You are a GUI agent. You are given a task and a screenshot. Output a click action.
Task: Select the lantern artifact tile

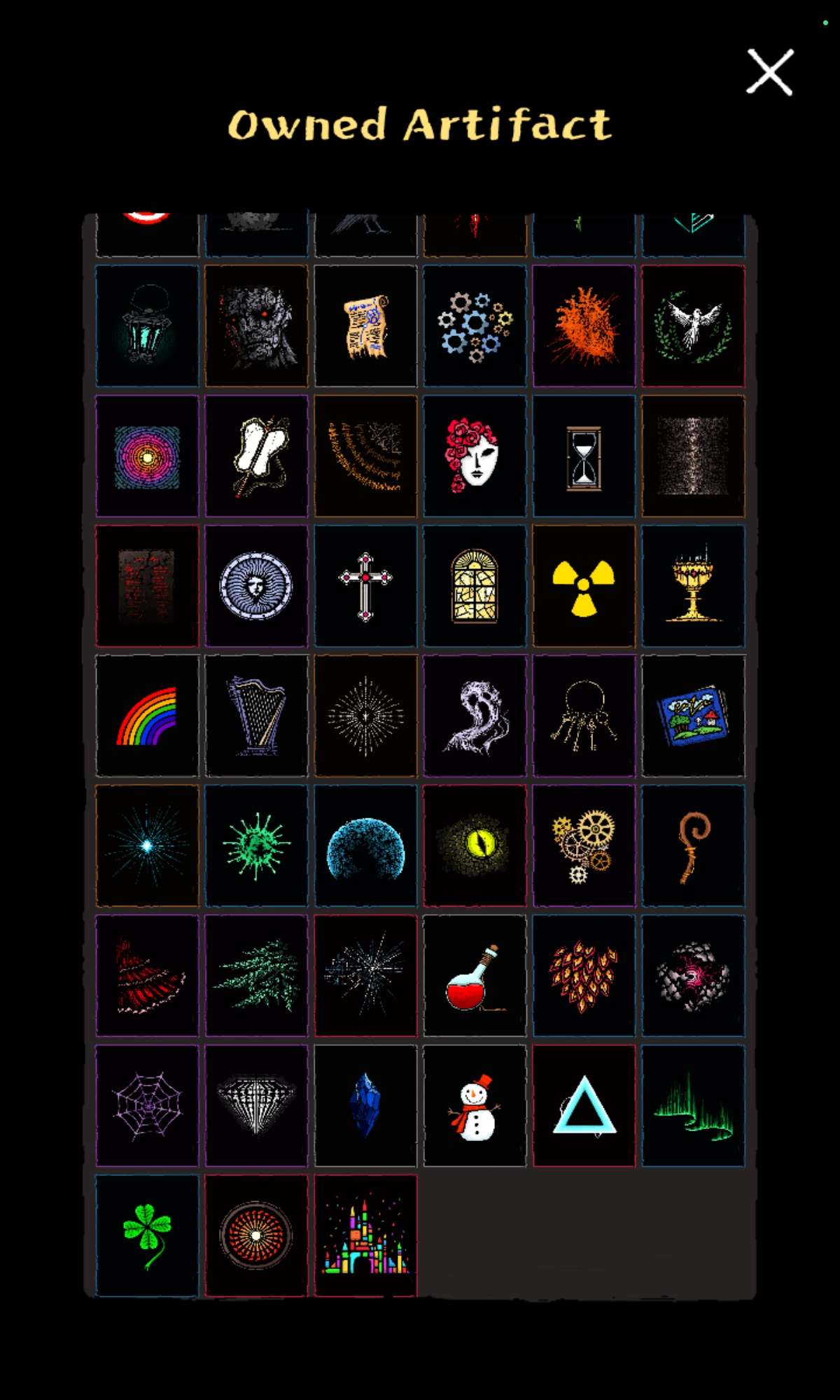pos(147,325)
